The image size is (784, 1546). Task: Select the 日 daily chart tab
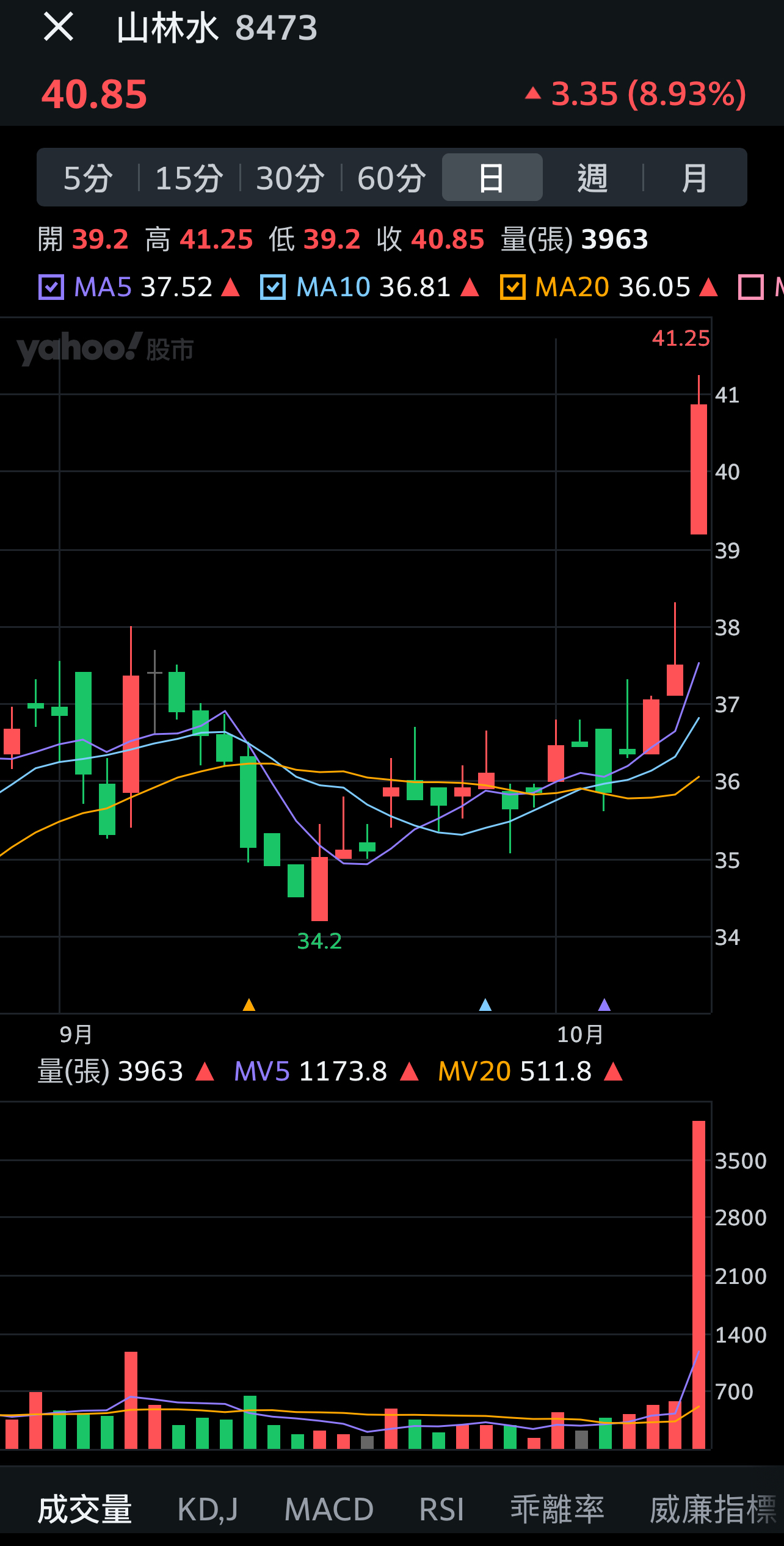[492, 178]
